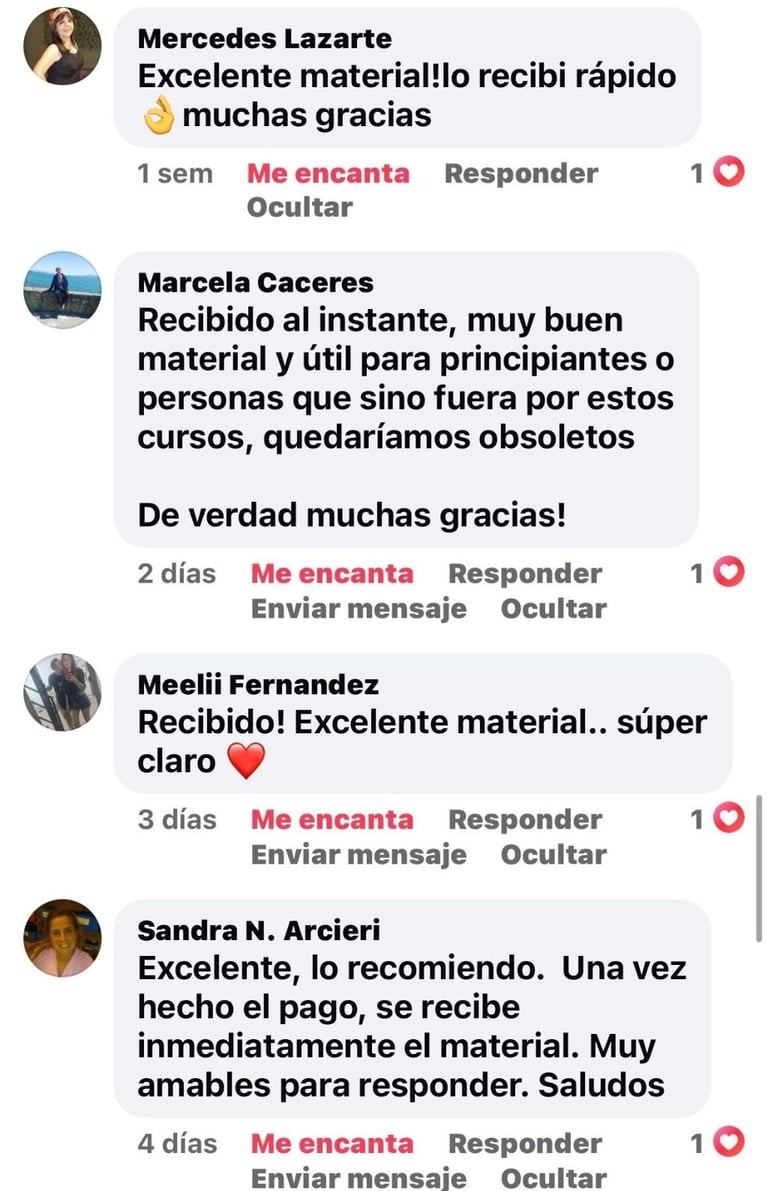Reply to Sandra N. Arcieri's comment
The width and height of the screenshot is (768, 1191).
click(x=525, y=1143)
